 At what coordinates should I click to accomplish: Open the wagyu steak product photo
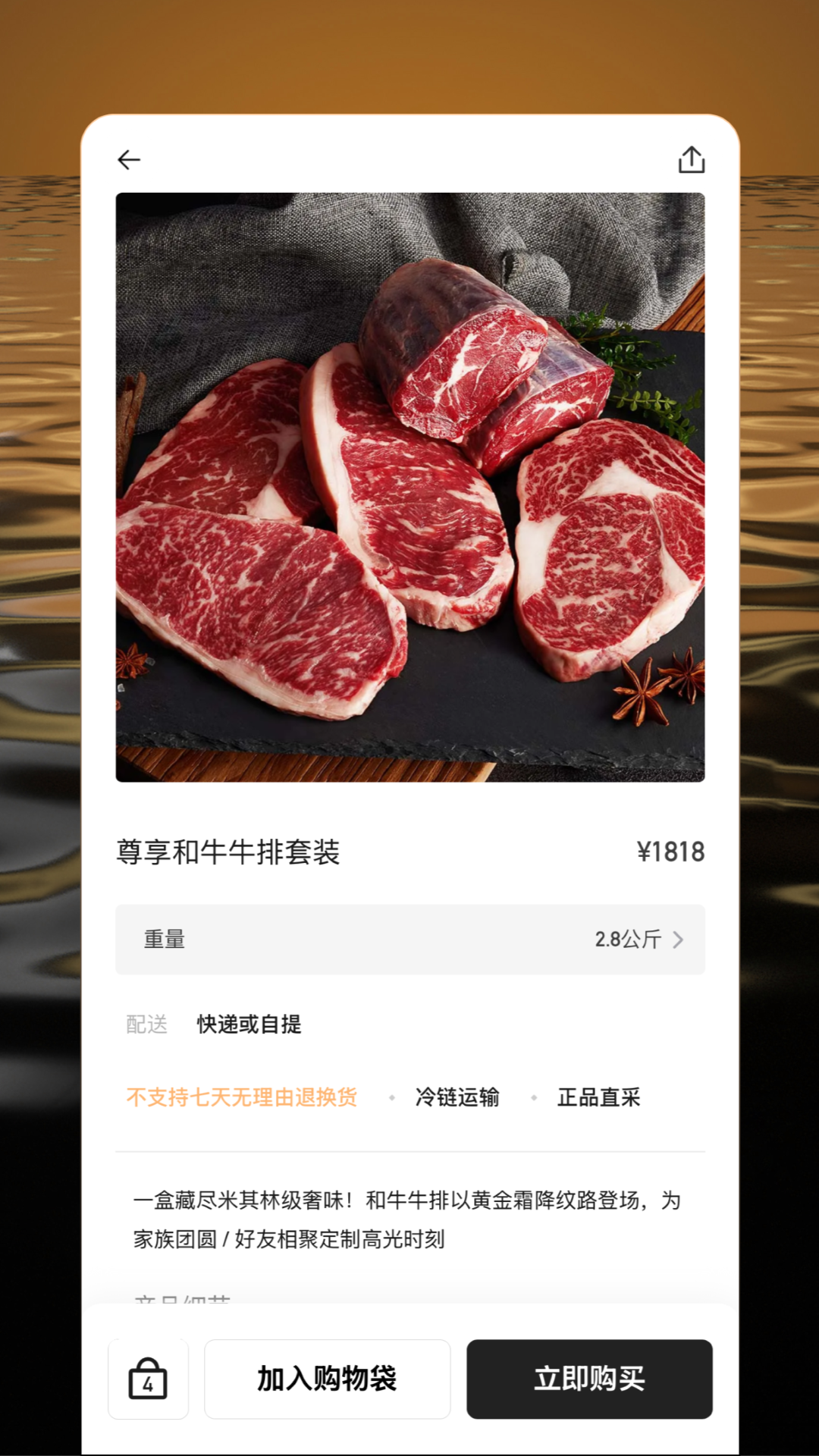409,485
